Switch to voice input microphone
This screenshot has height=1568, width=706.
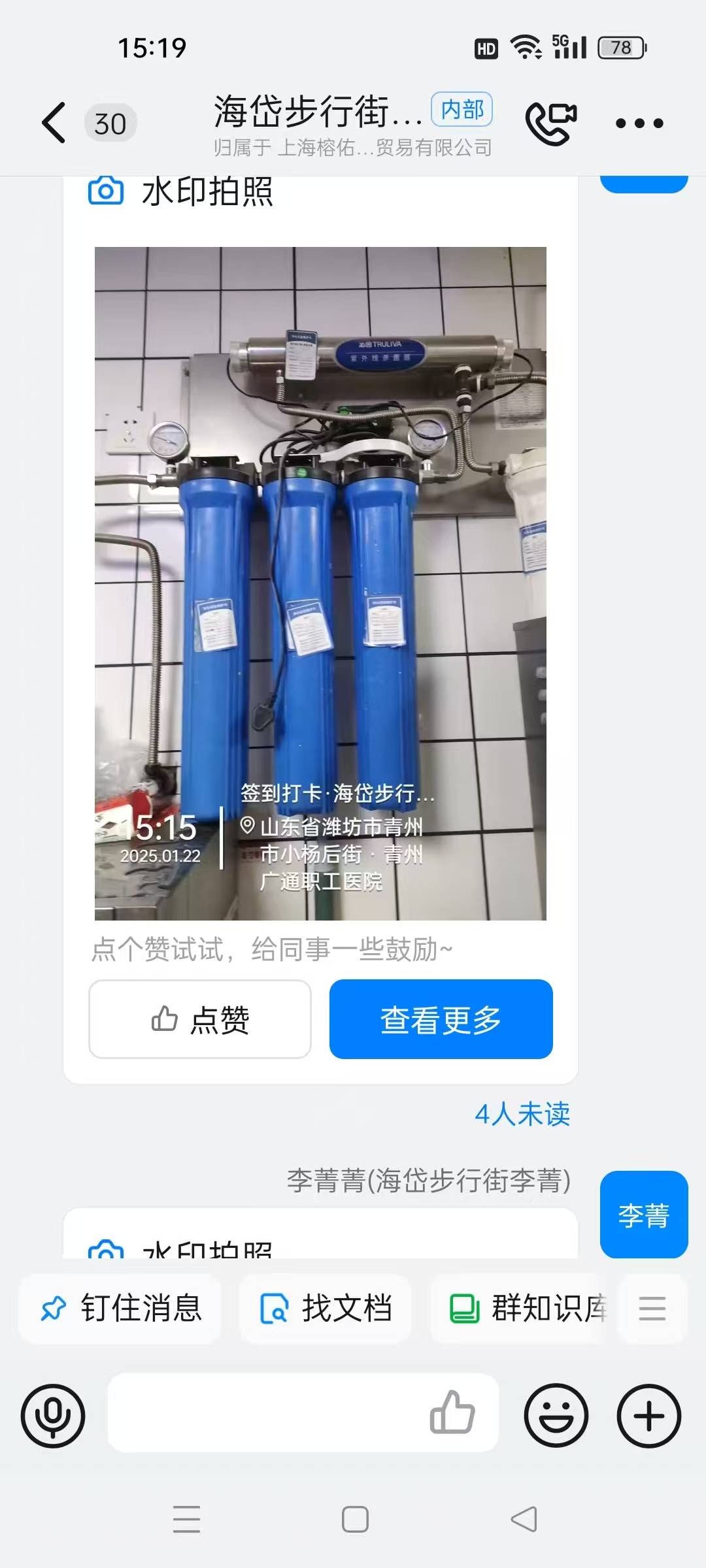[53, 1416]
